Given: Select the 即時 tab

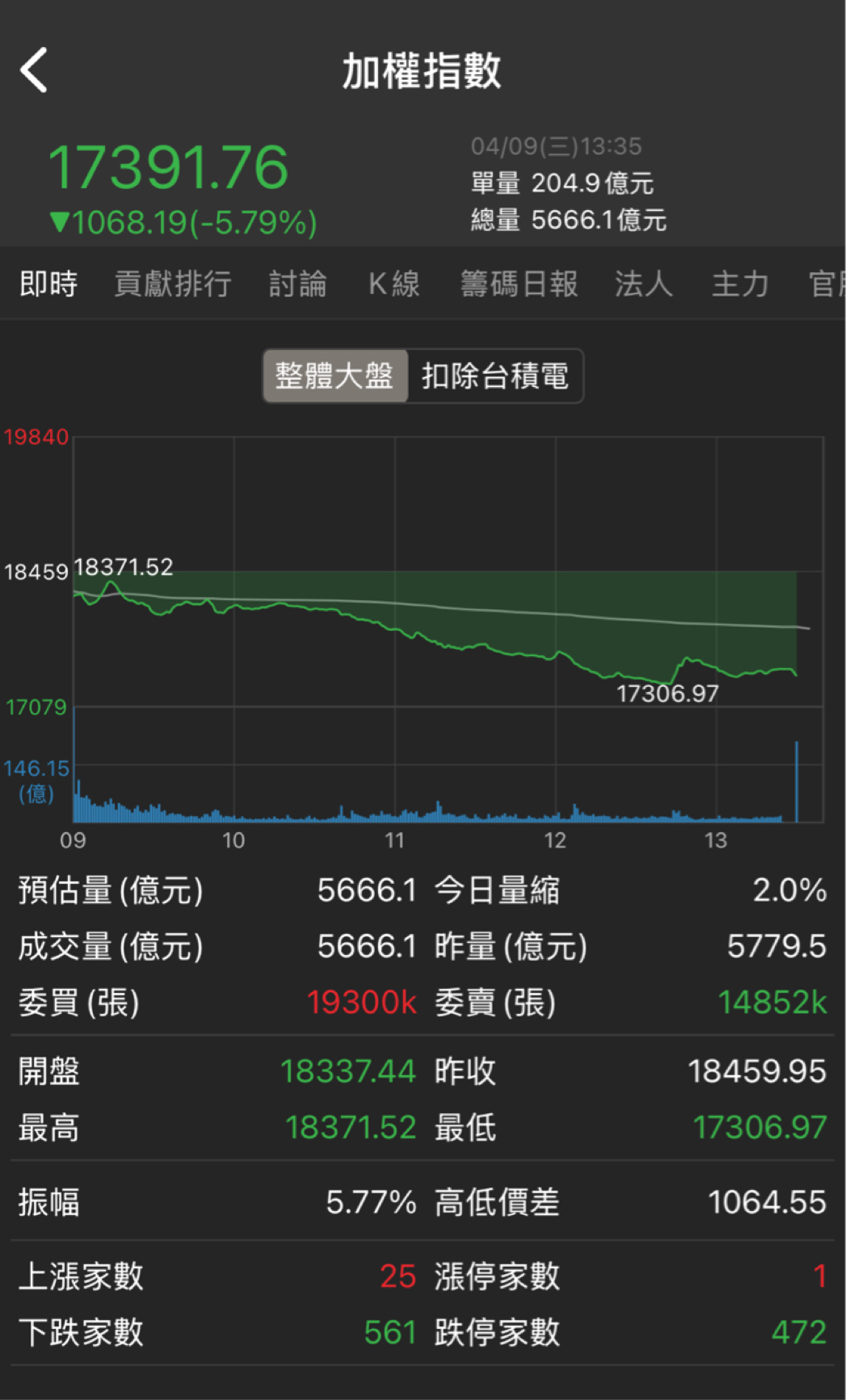Looking at the screenshot, I should tap(48, 284).
